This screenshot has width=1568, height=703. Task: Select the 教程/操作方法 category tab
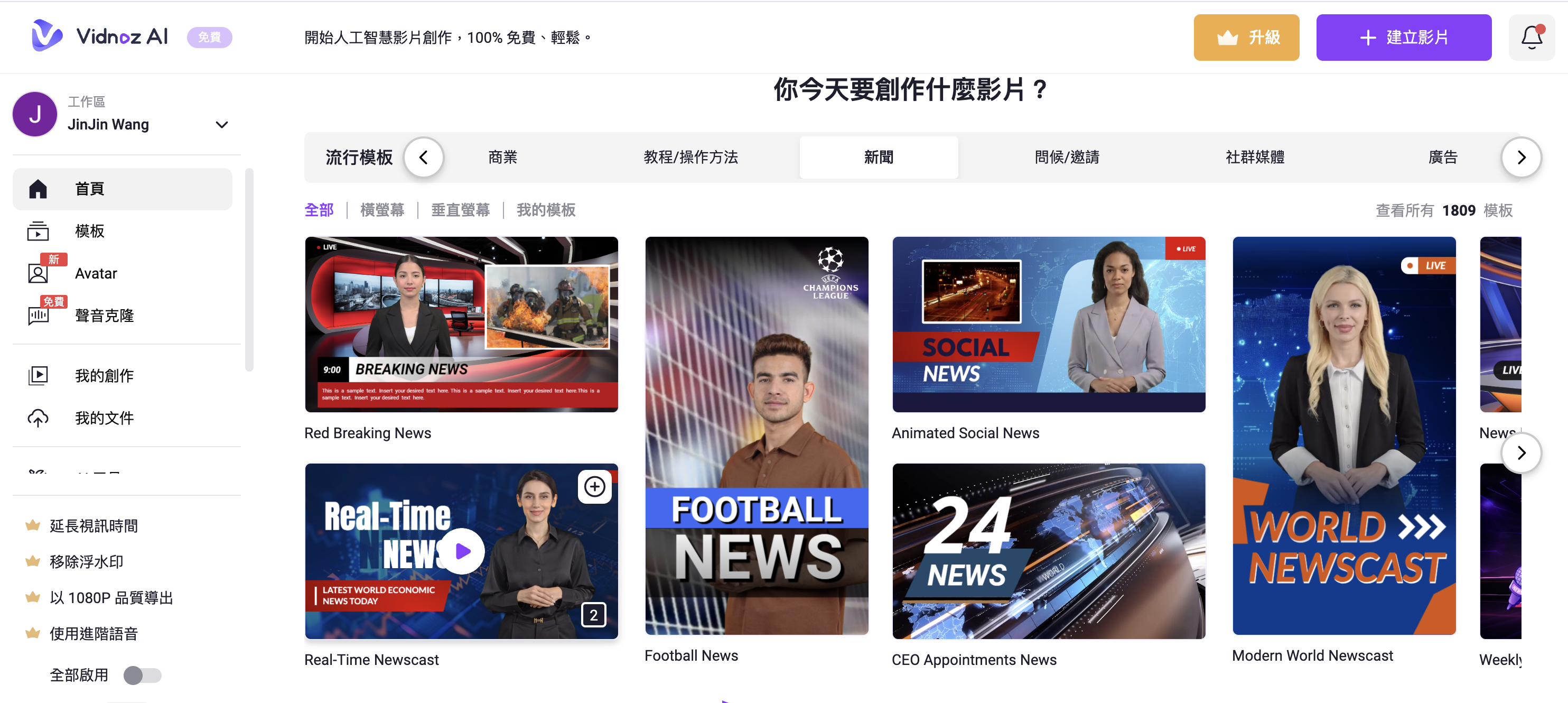(690, 157)
